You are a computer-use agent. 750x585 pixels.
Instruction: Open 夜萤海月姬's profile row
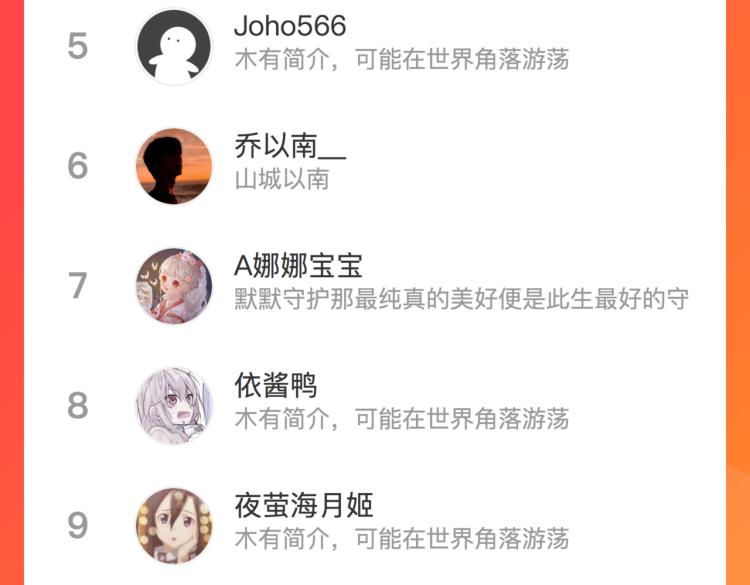click(375, 525)
